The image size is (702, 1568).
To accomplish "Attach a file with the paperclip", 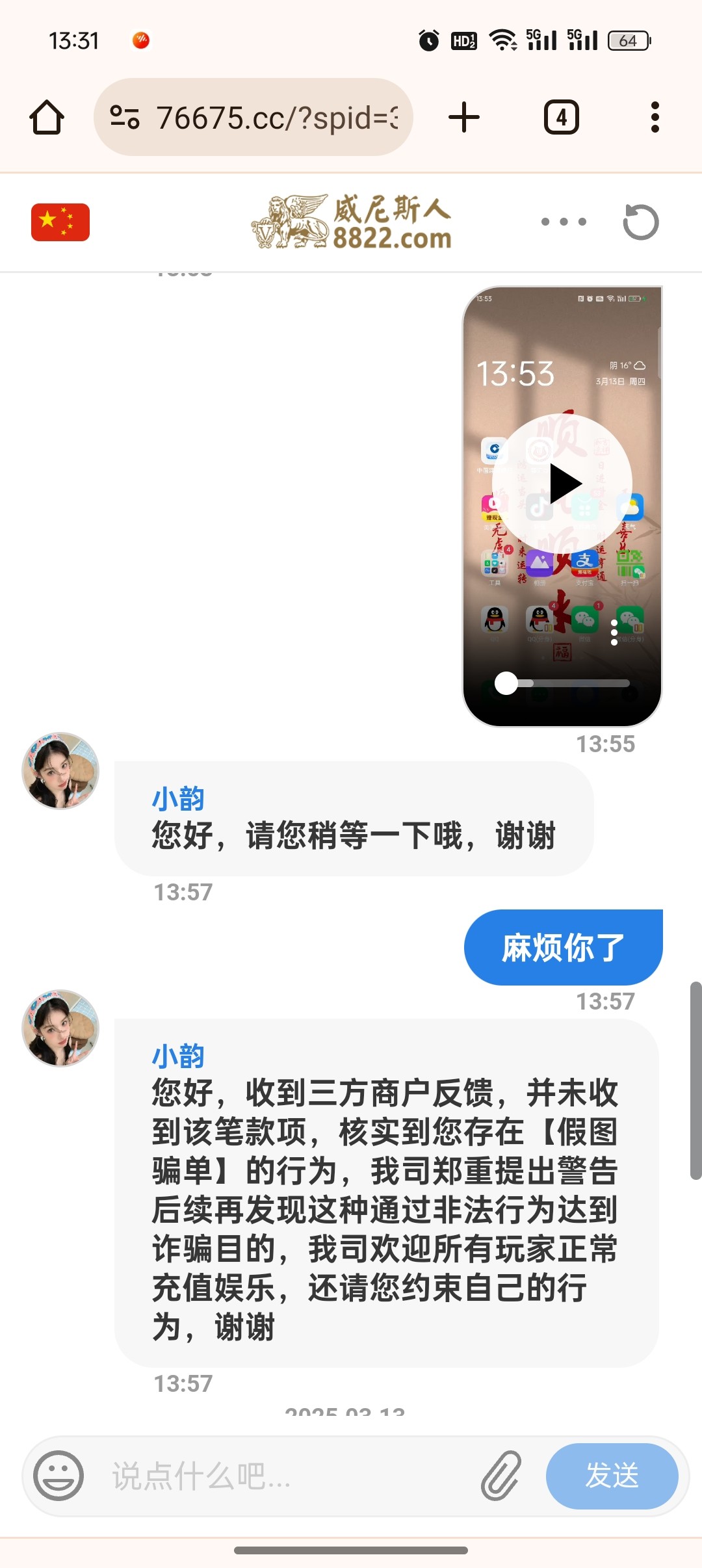I will (x=501, y=1476).
